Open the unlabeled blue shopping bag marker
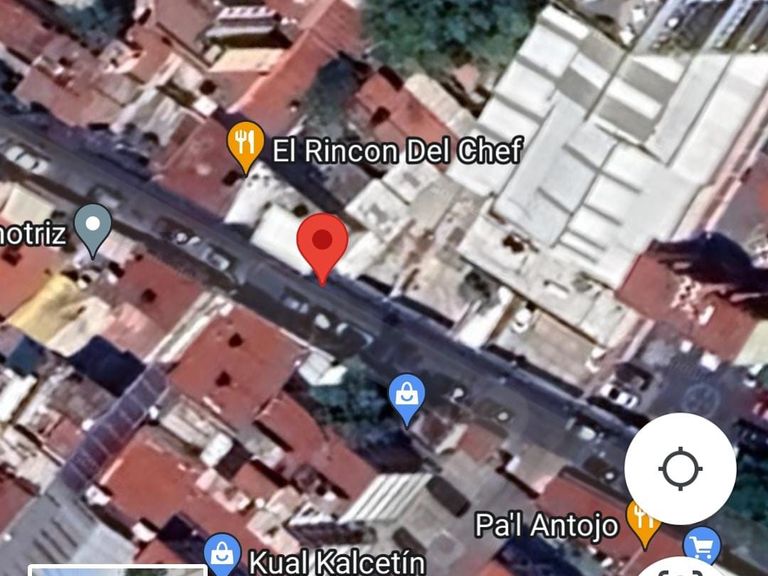Screen dimensions: 768x576 coord(407,397)
